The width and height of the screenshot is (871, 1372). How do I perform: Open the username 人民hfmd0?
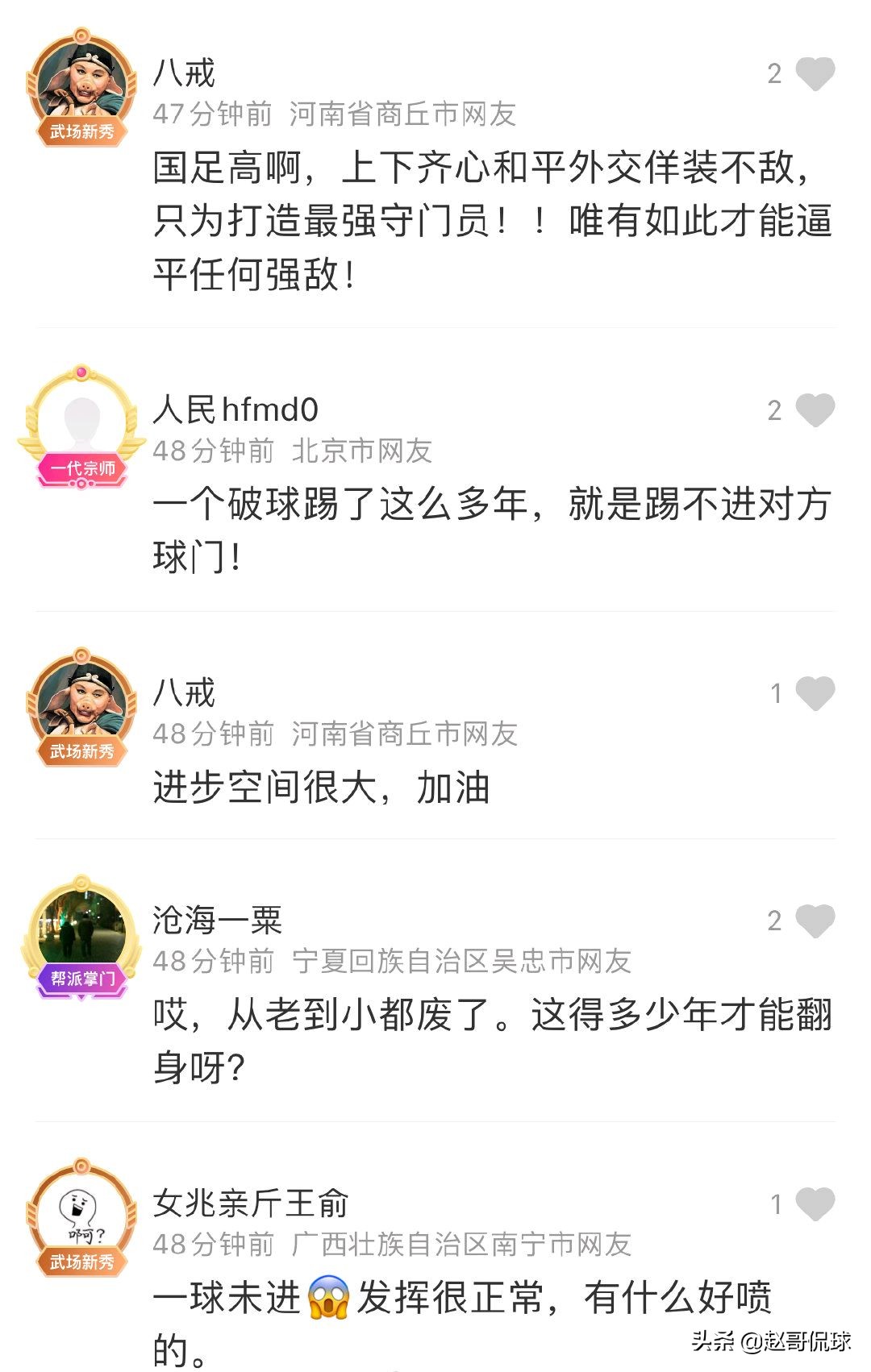pyautogui.click(x=238, y=411)
